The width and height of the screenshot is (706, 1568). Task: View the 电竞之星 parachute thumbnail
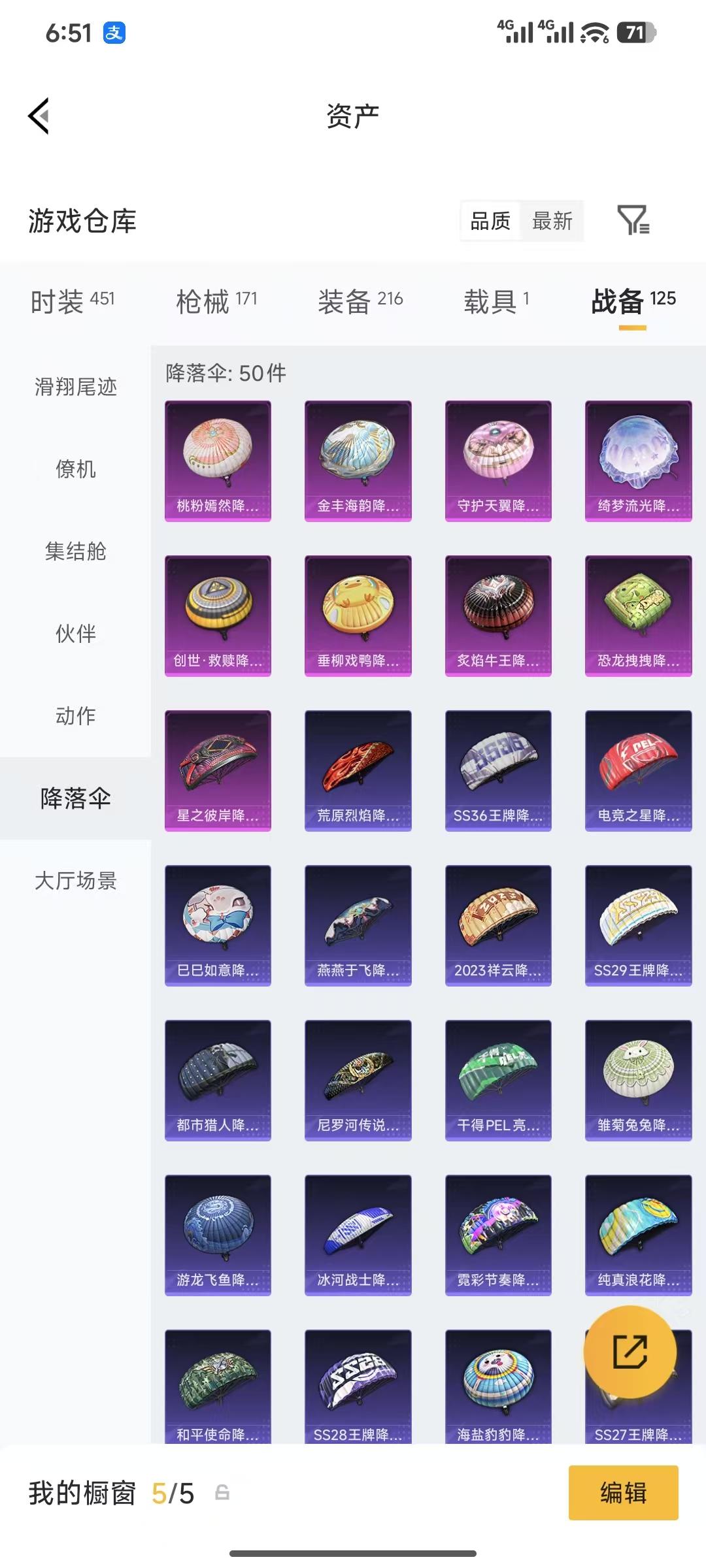[x=637, y=770]
